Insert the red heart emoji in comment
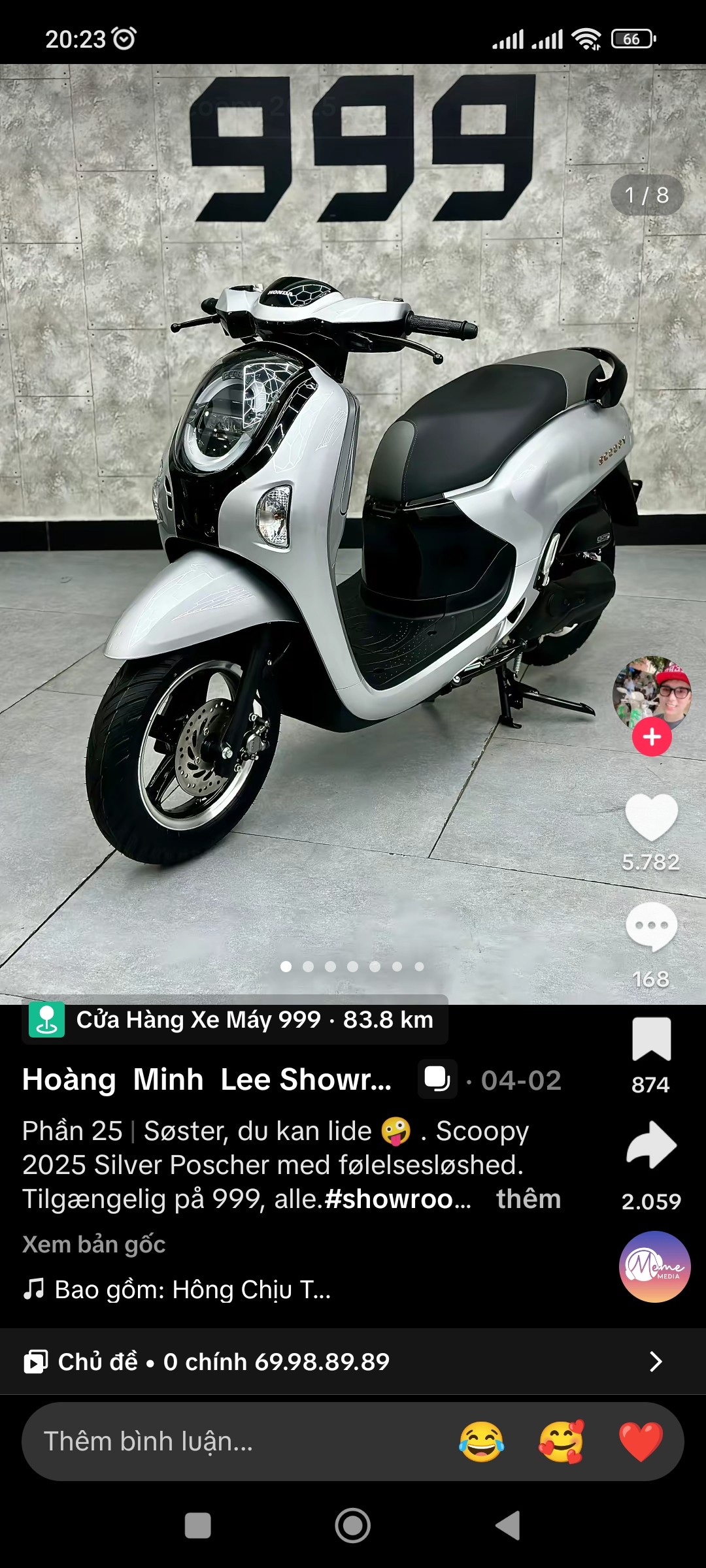 tap(641, 1441)
